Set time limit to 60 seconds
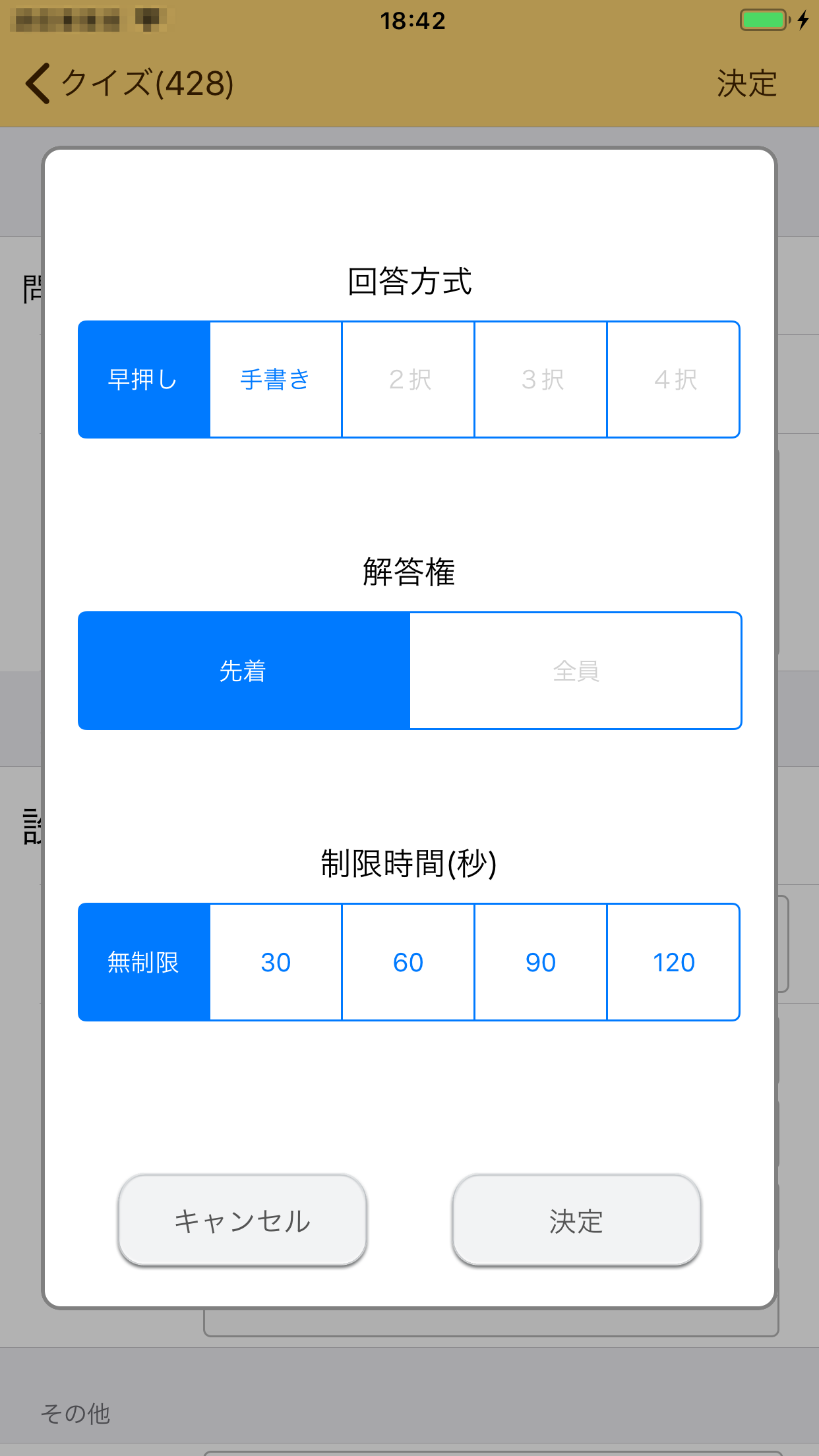 408,963
